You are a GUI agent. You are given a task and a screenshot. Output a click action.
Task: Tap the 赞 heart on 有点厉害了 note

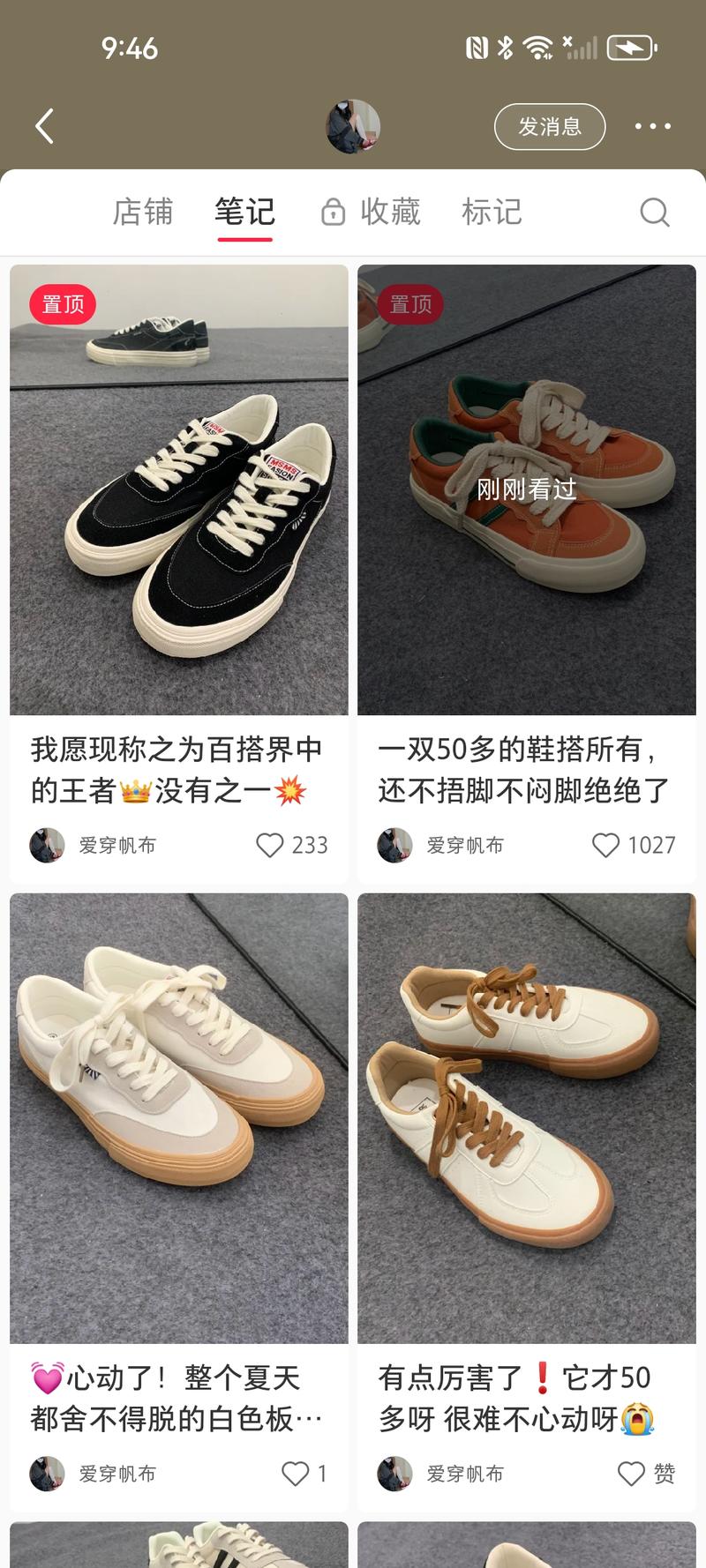pos(631,1473)
